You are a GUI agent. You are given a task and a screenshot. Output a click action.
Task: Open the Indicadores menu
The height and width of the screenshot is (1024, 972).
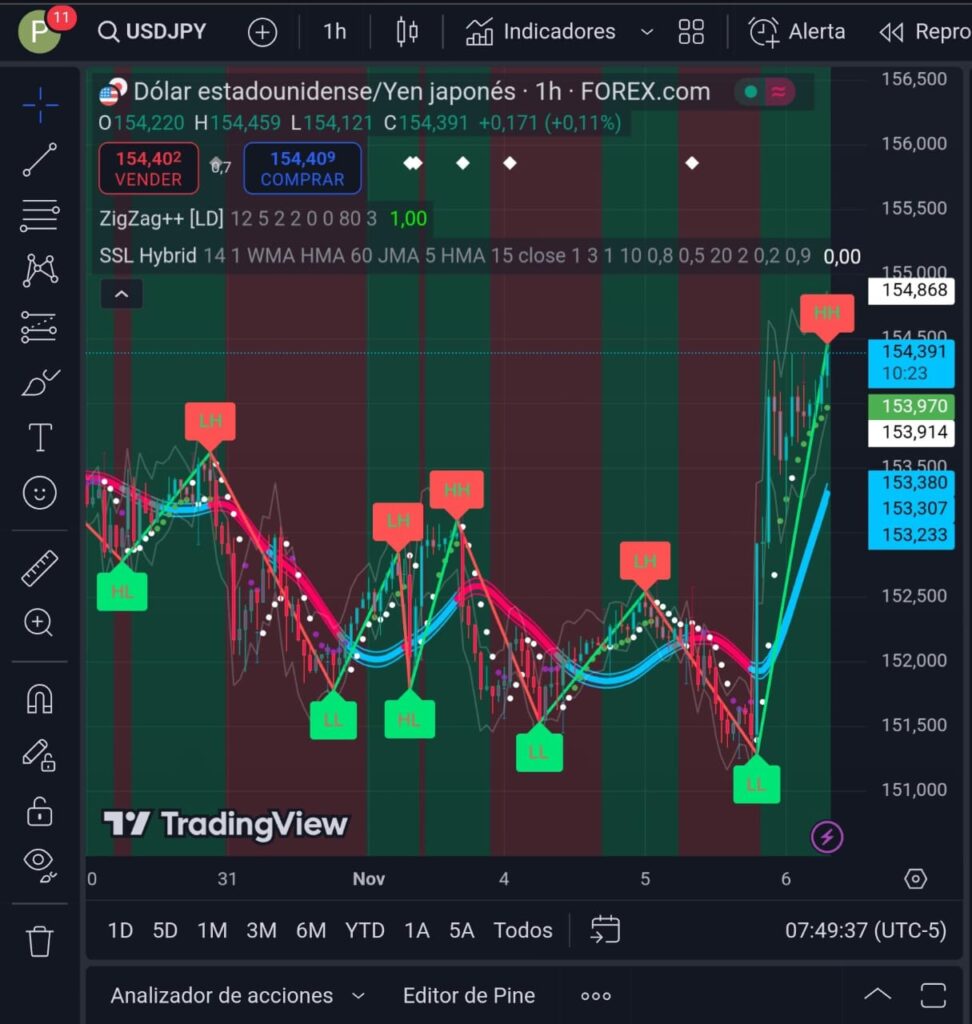click(542, 32)
